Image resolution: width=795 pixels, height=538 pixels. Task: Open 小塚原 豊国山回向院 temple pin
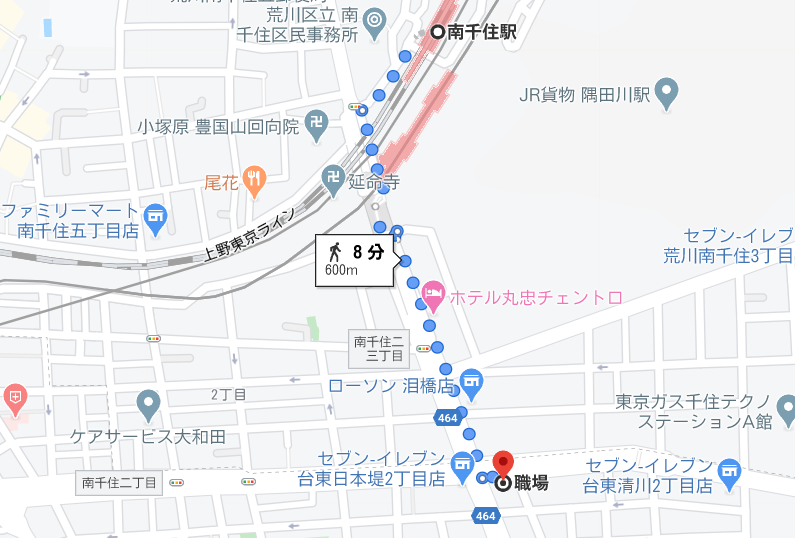316,124
